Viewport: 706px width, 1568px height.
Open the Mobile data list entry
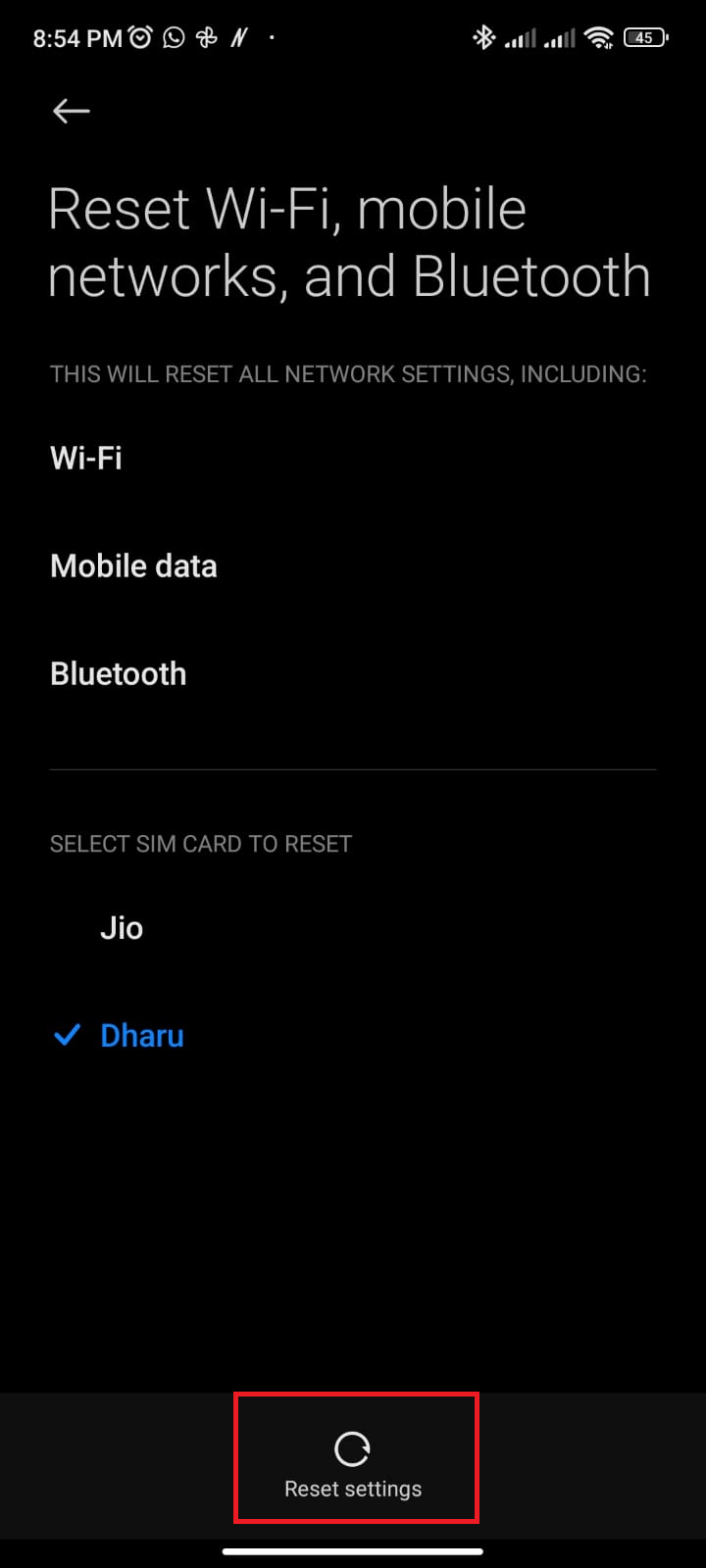pos(133,565)
